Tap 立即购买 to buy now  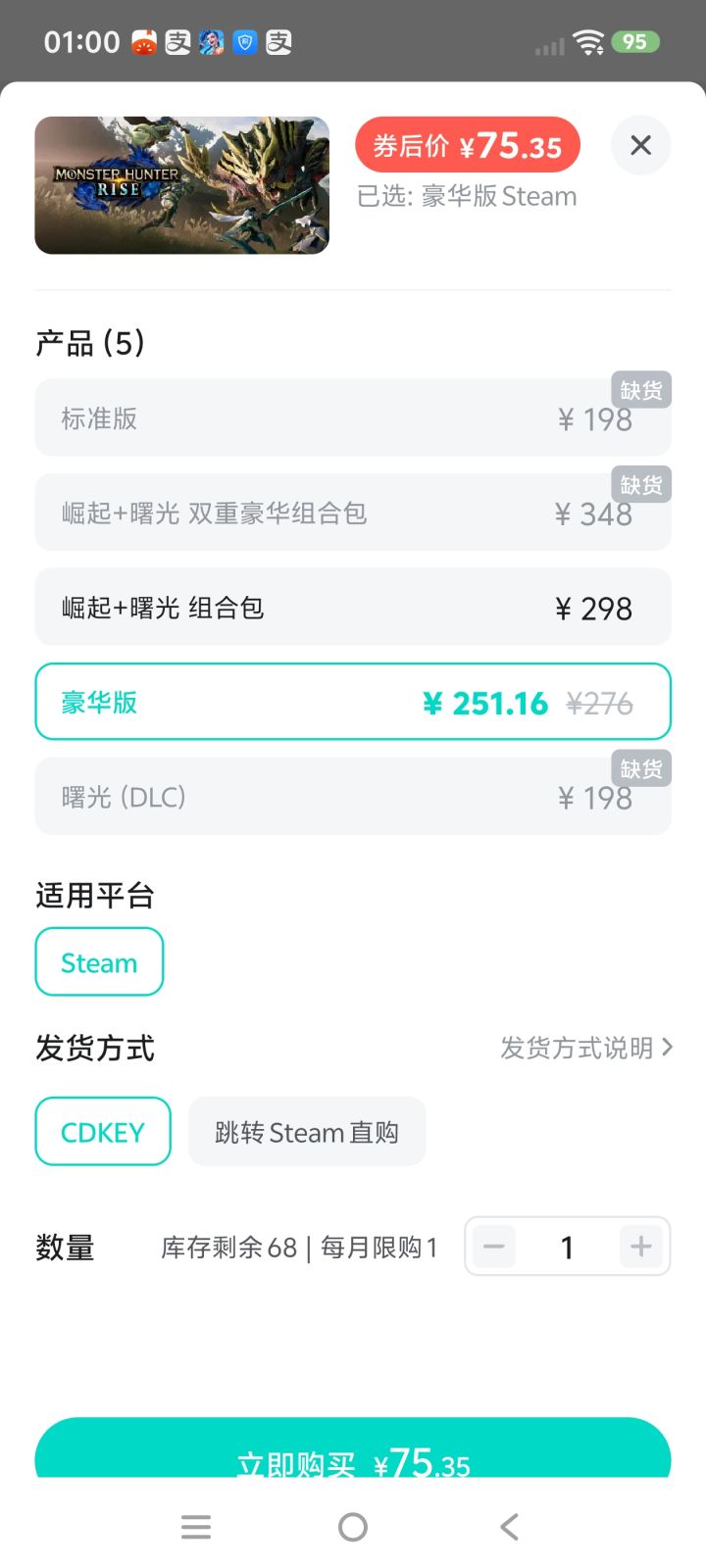353,1462
